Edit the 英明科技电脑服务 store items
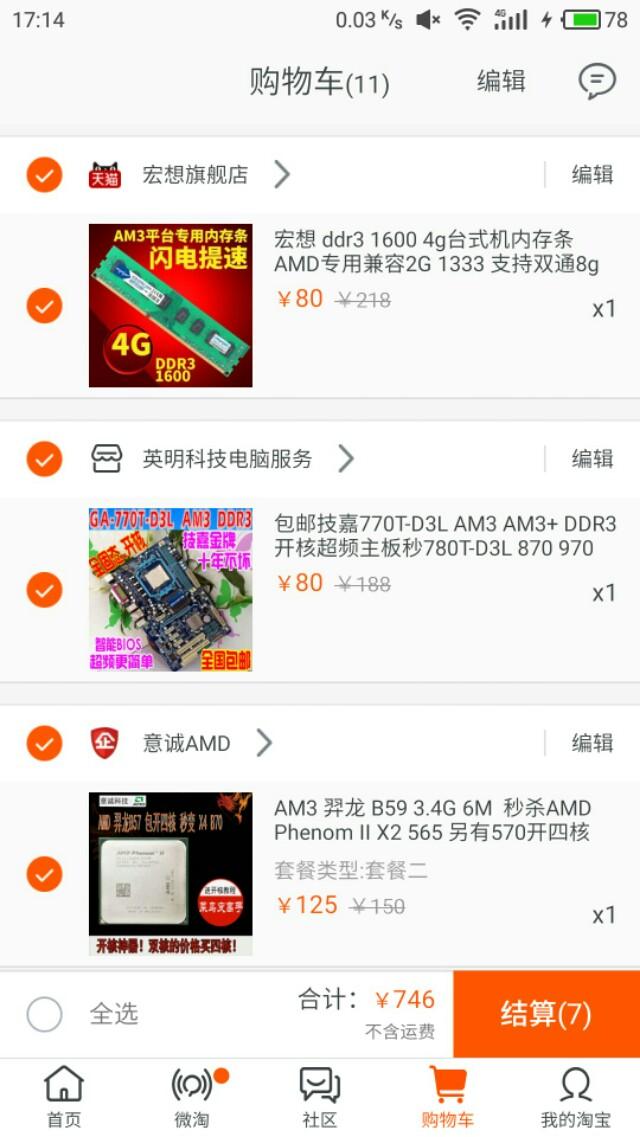The image size is (640, 1137). [592, 459]
